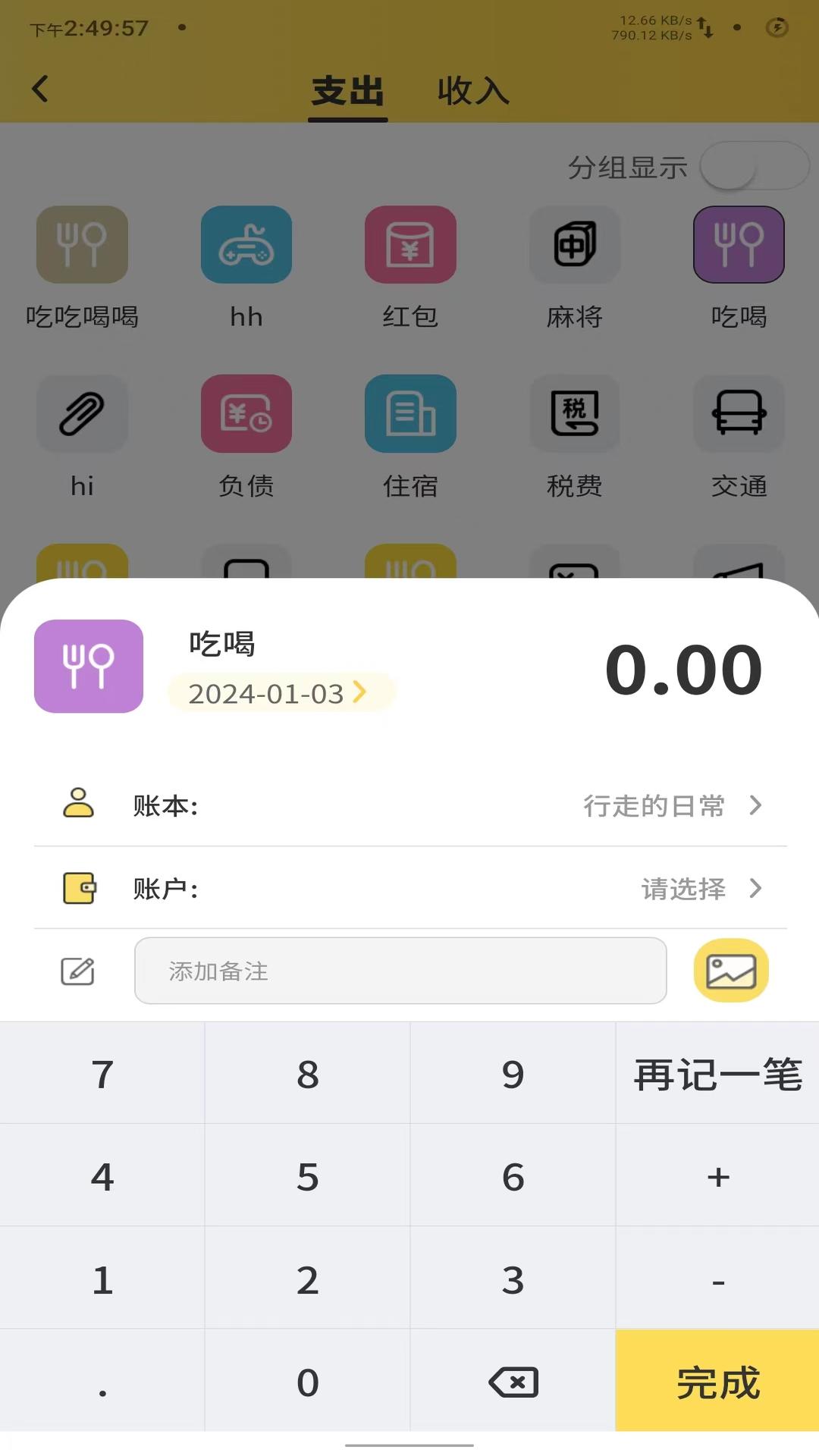Tap 完成 to finish the entry
The width and height of the screenshot is (819, 1456).
(717, 1382)
